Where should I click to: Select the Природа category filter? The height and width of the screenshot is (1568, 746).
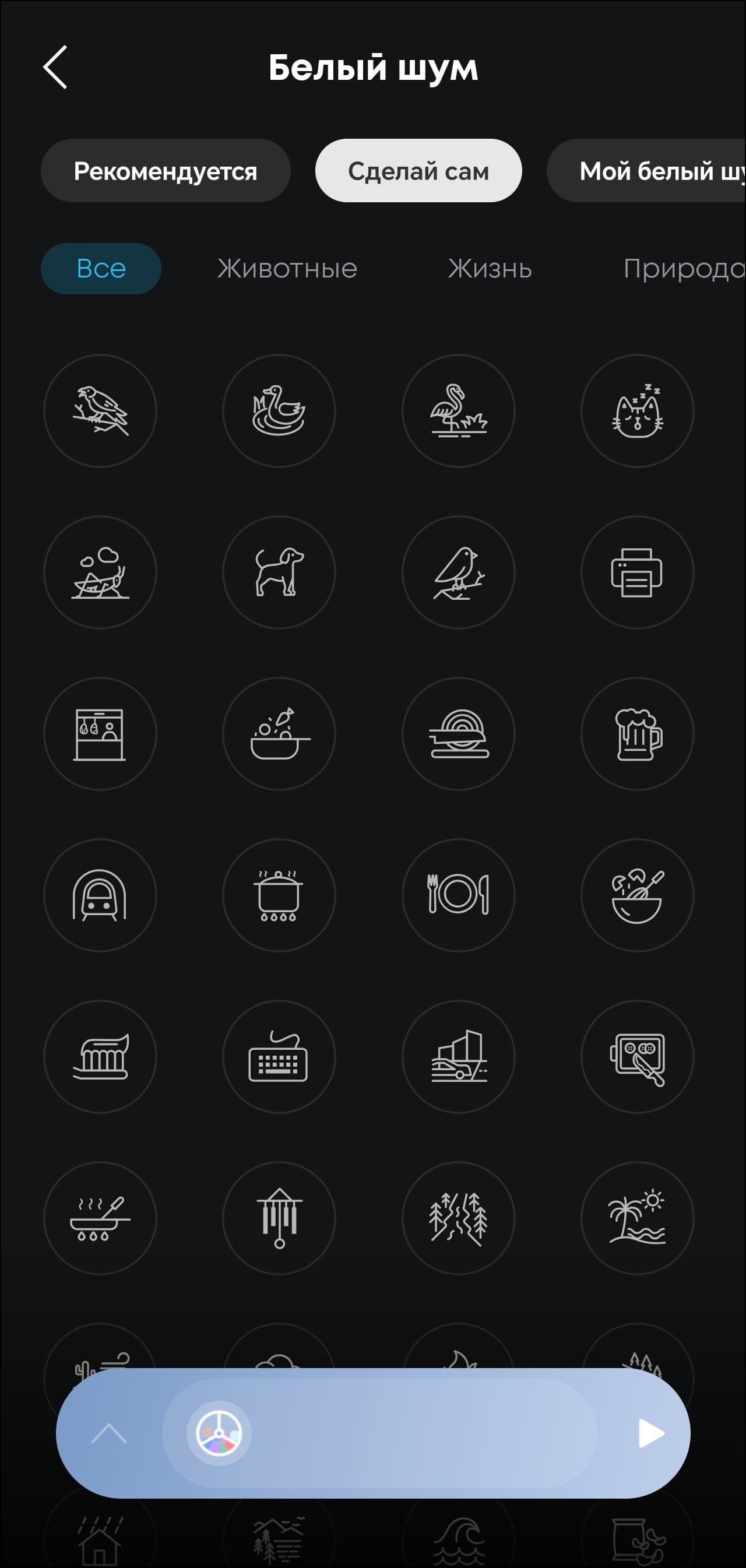[x=681, y=269]
